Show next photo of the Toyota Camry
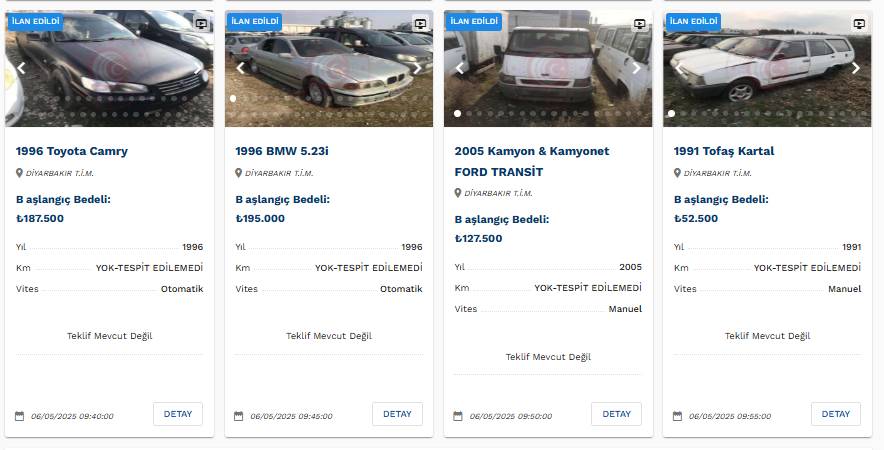The image size is (884, 450). click(198, 68)
